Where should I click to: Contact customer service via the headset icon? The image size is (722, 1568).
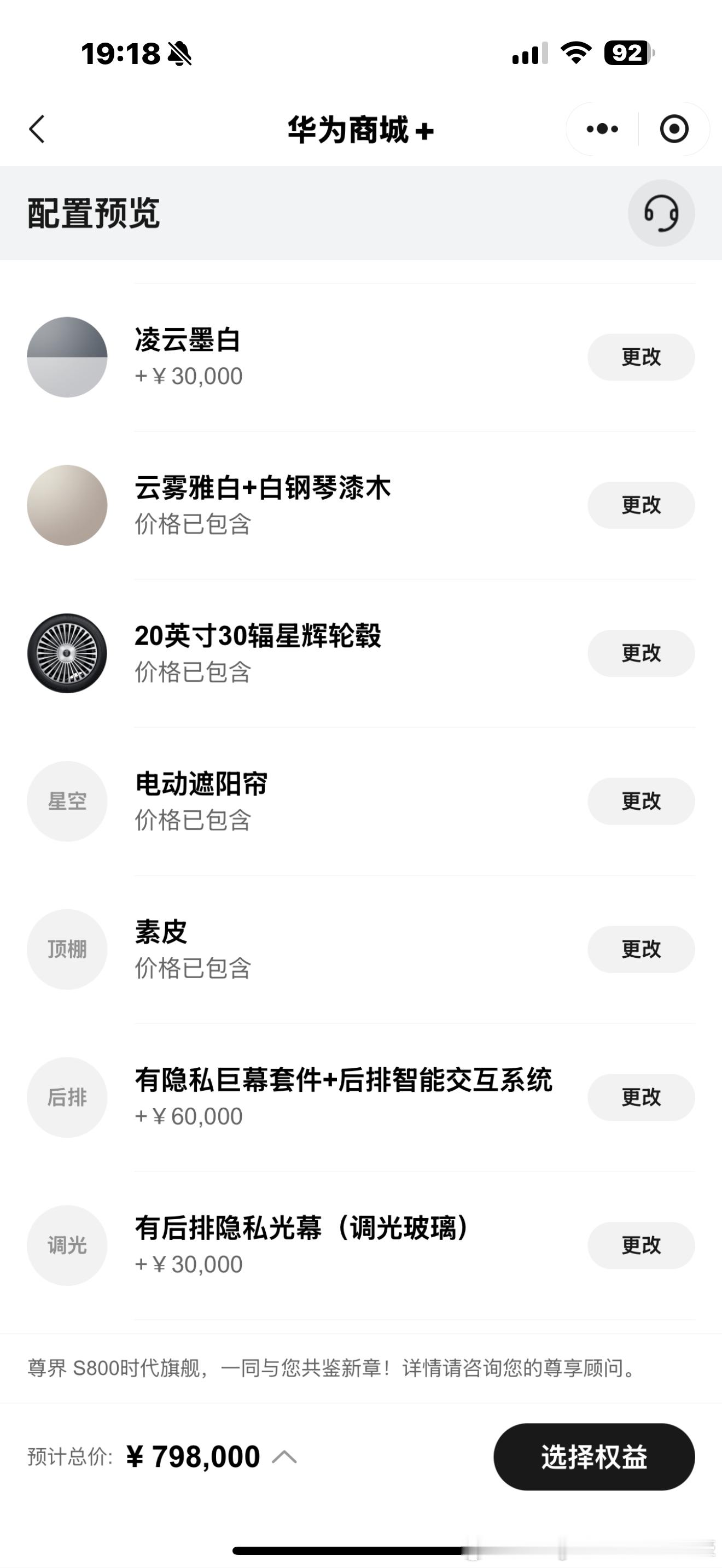coord(661,213)
